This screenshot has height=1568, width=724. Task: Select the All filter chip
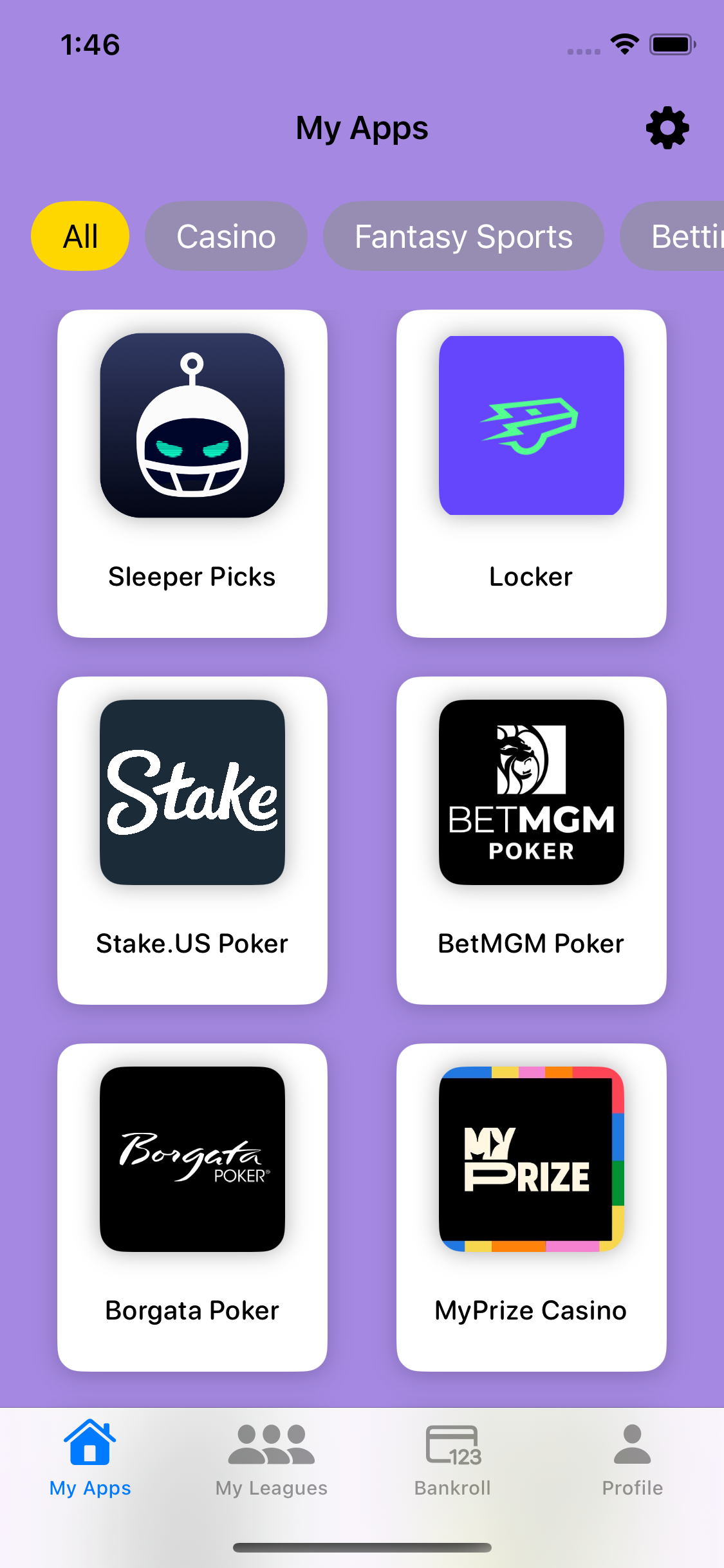80,236
